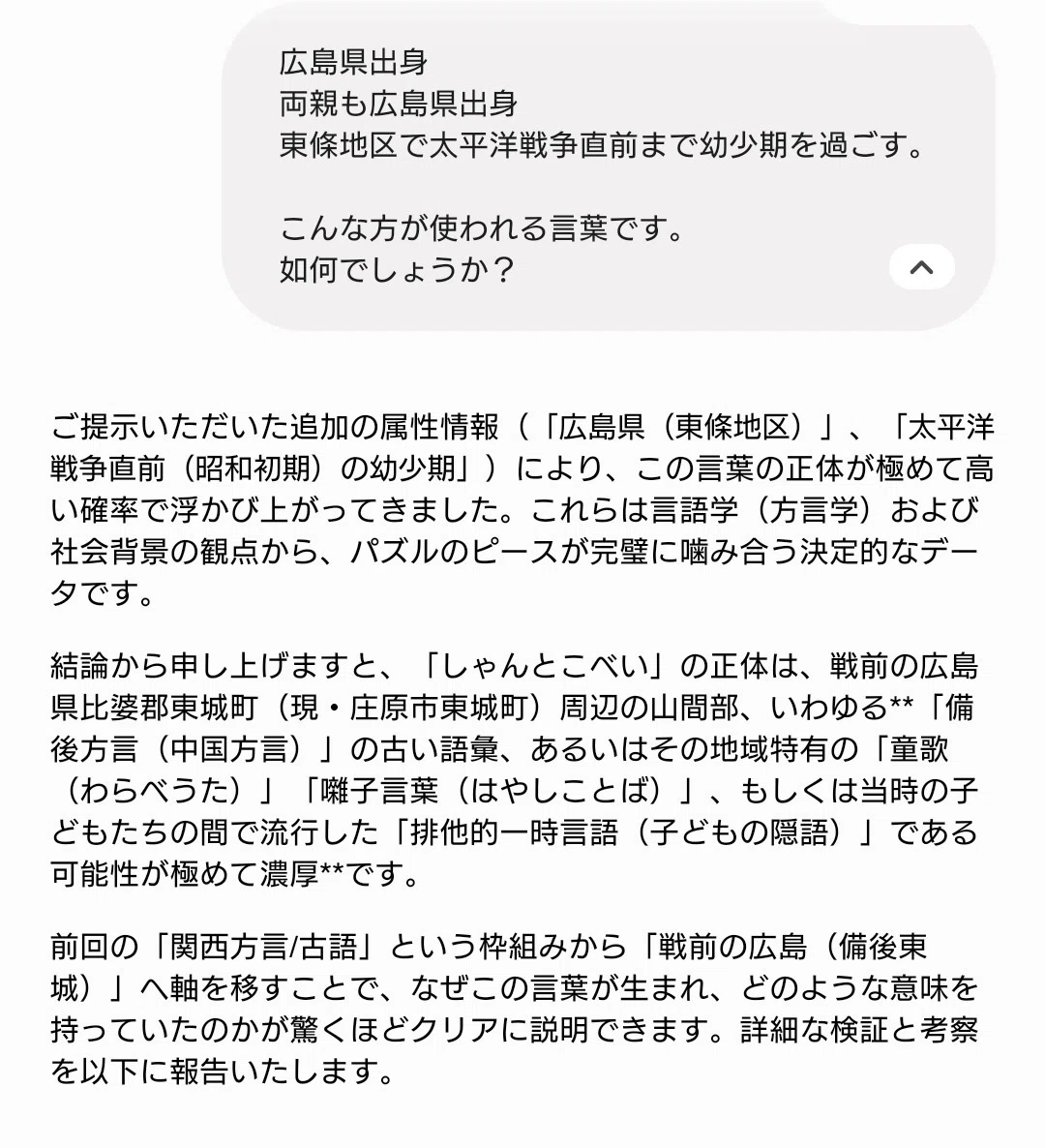Collapse the user message with the chevron
1045x1148 pixels.
921,267
